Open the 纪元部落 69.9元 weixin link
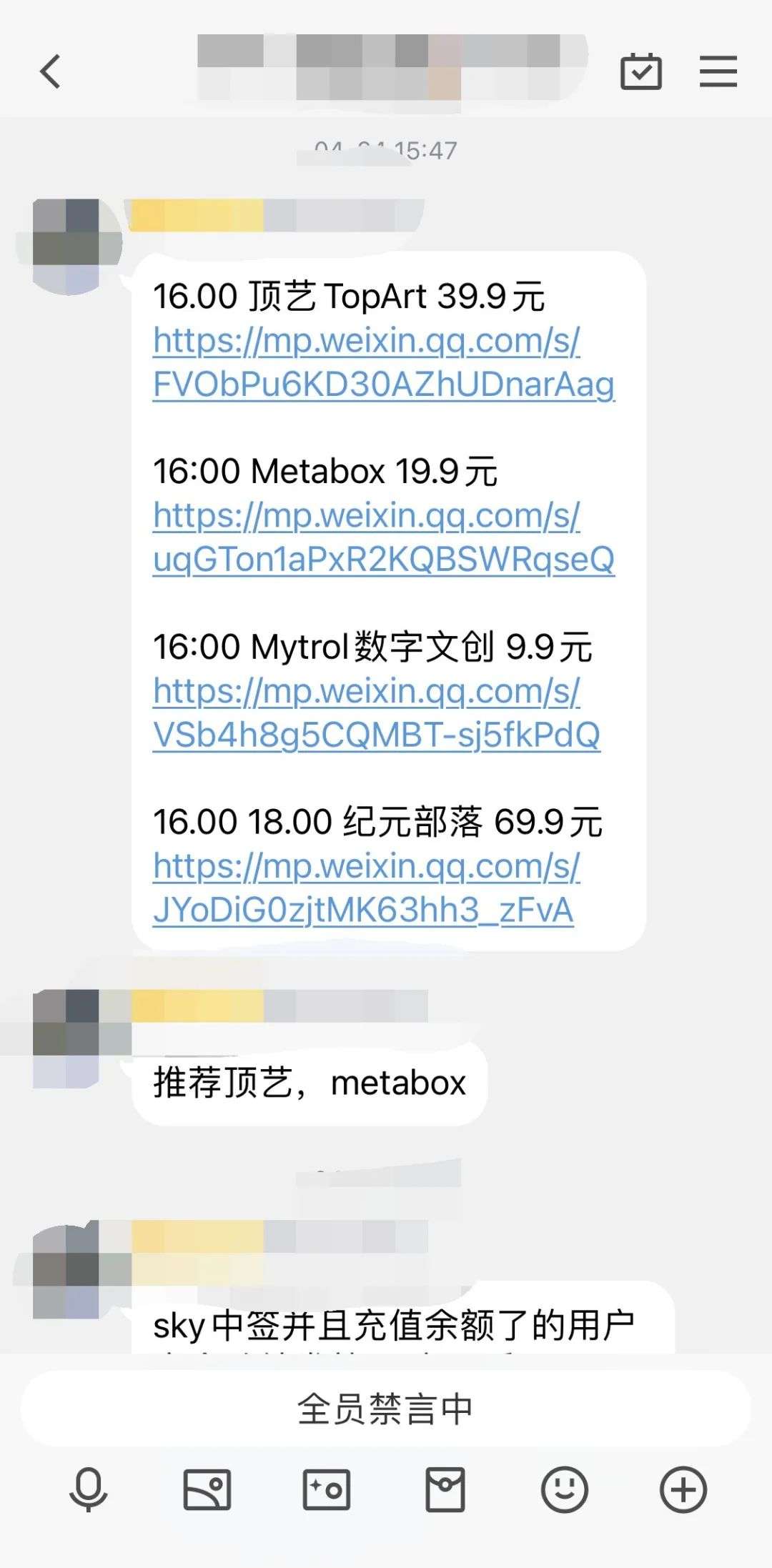Viewport: 772px width, 1568px height. 365,888
